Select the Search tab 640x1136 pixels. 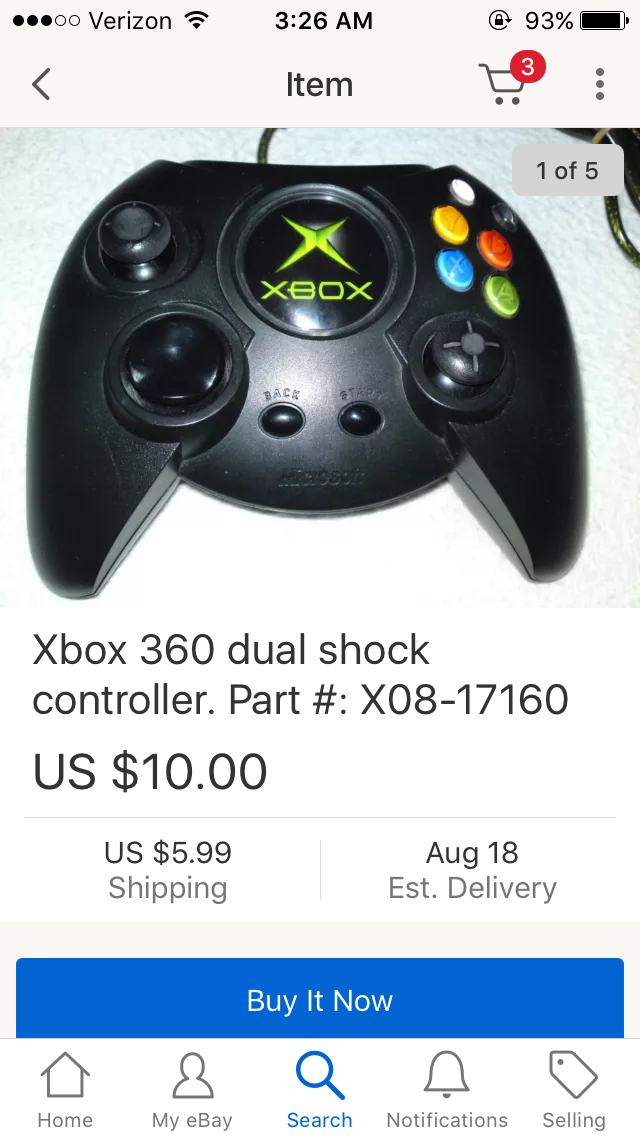point(320,1090)
